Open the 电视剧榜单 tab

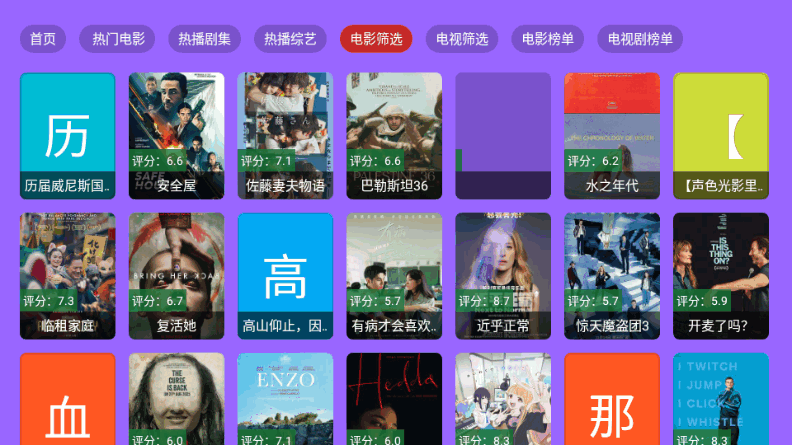pyautogui.click(x=640, y=39)
